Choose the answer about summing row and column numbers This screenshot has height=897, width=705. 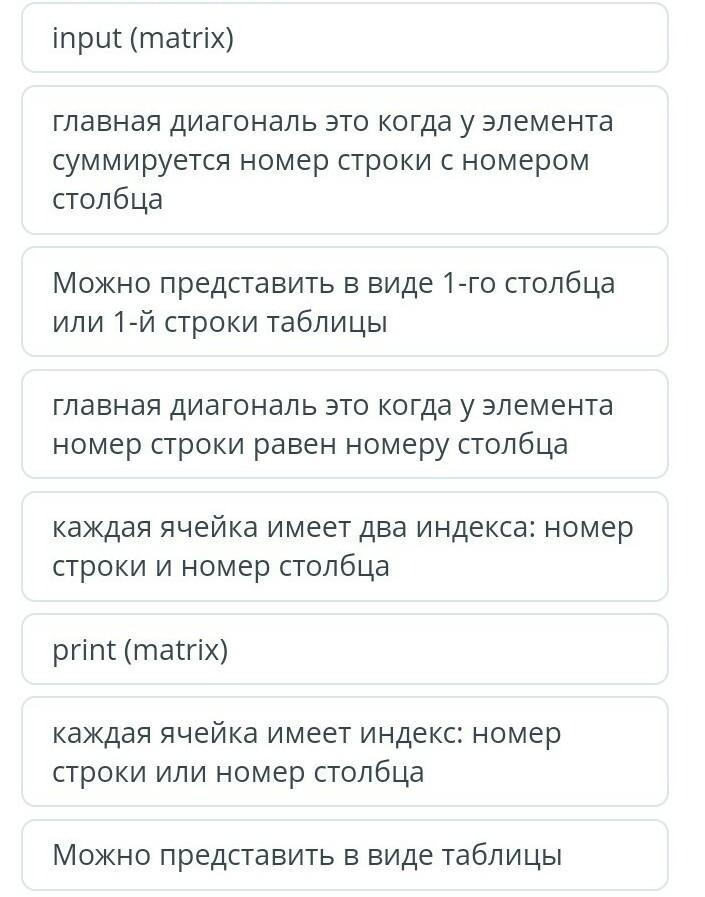344,160
